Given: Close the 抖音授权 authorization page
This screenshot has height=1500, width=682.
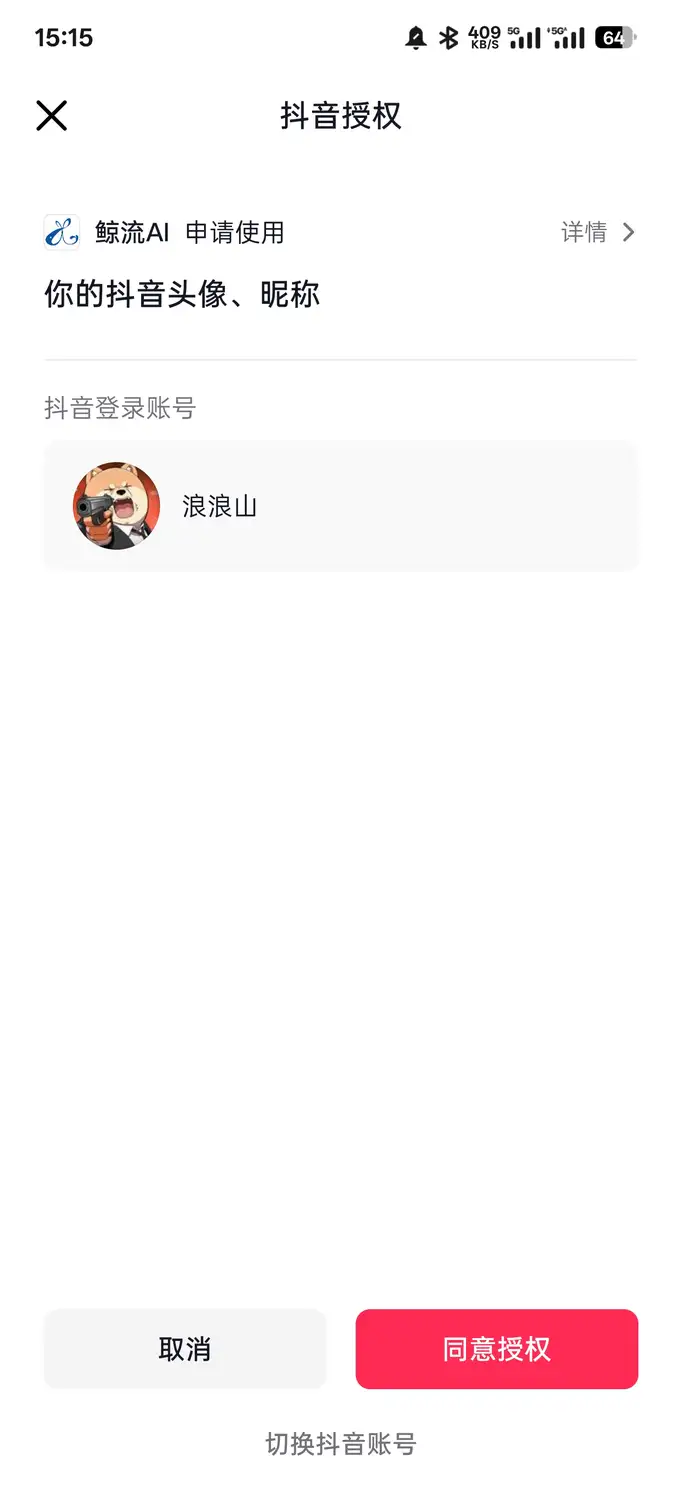Looking at the screenshot, I should (51, 116).
